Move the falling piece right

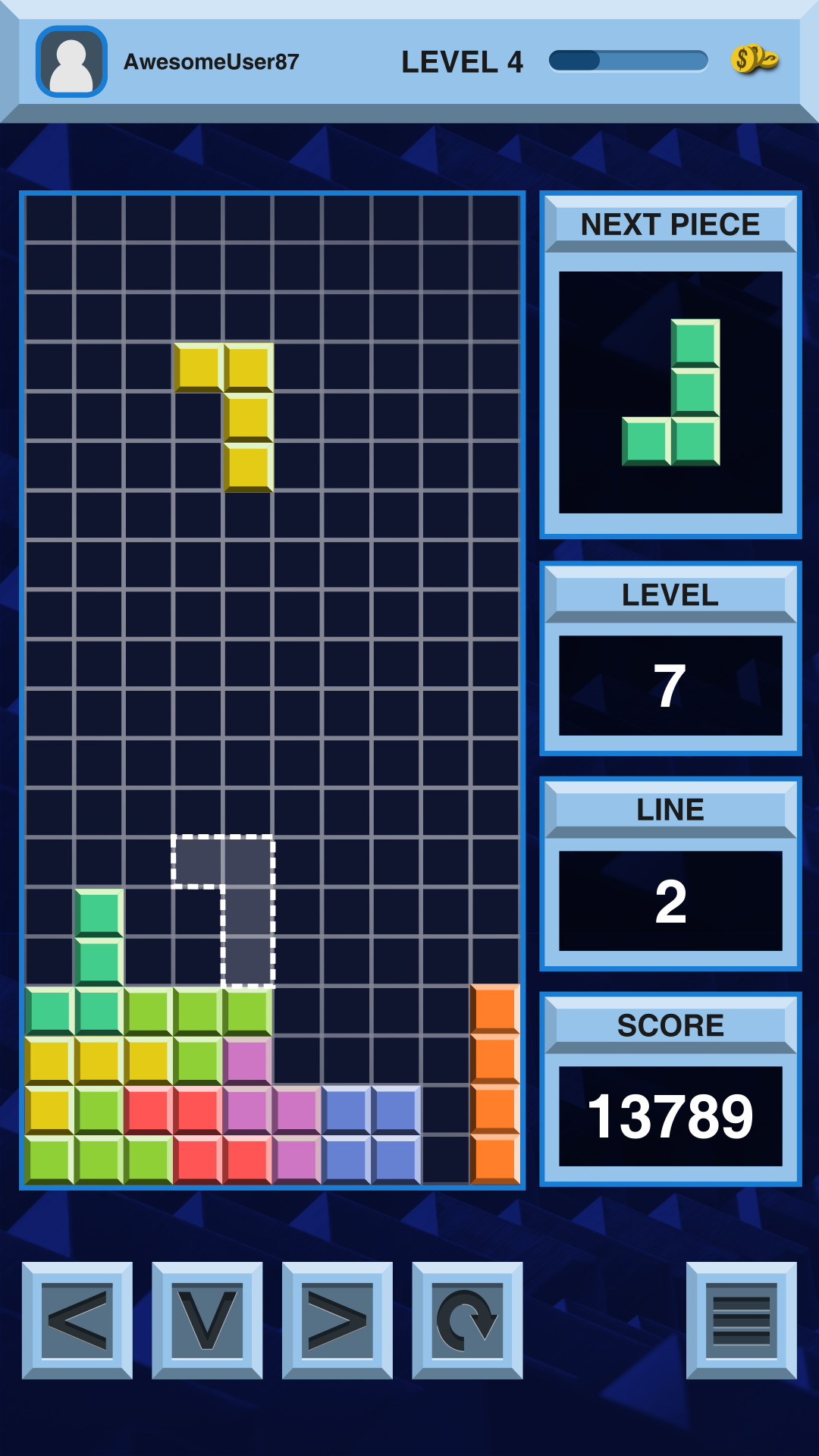[337, 1320]
